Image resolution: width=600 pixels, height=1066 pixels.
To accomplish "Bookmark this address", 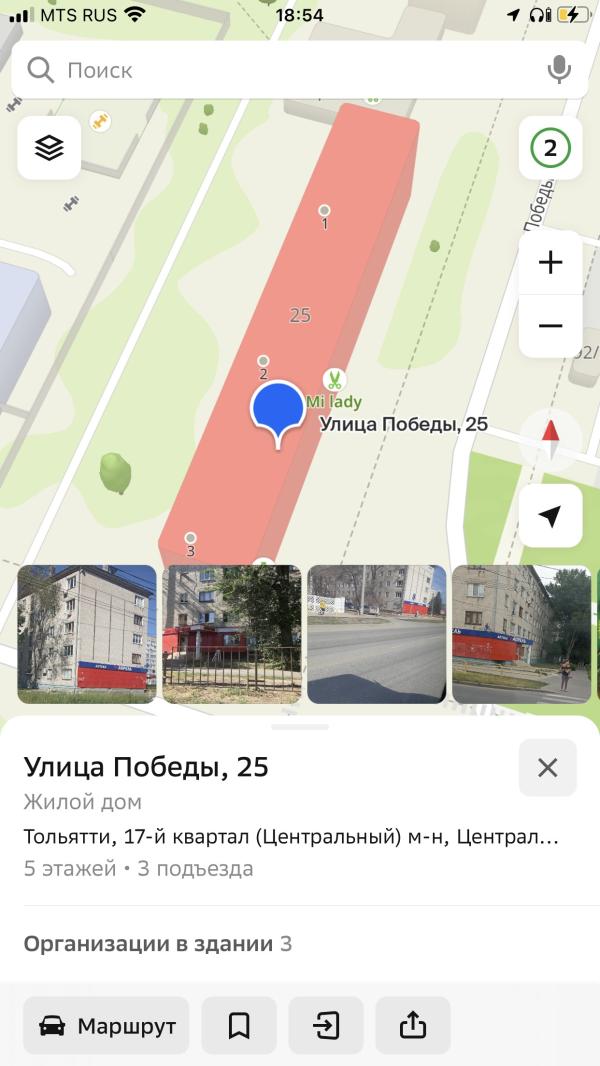I will [239, 1025].
